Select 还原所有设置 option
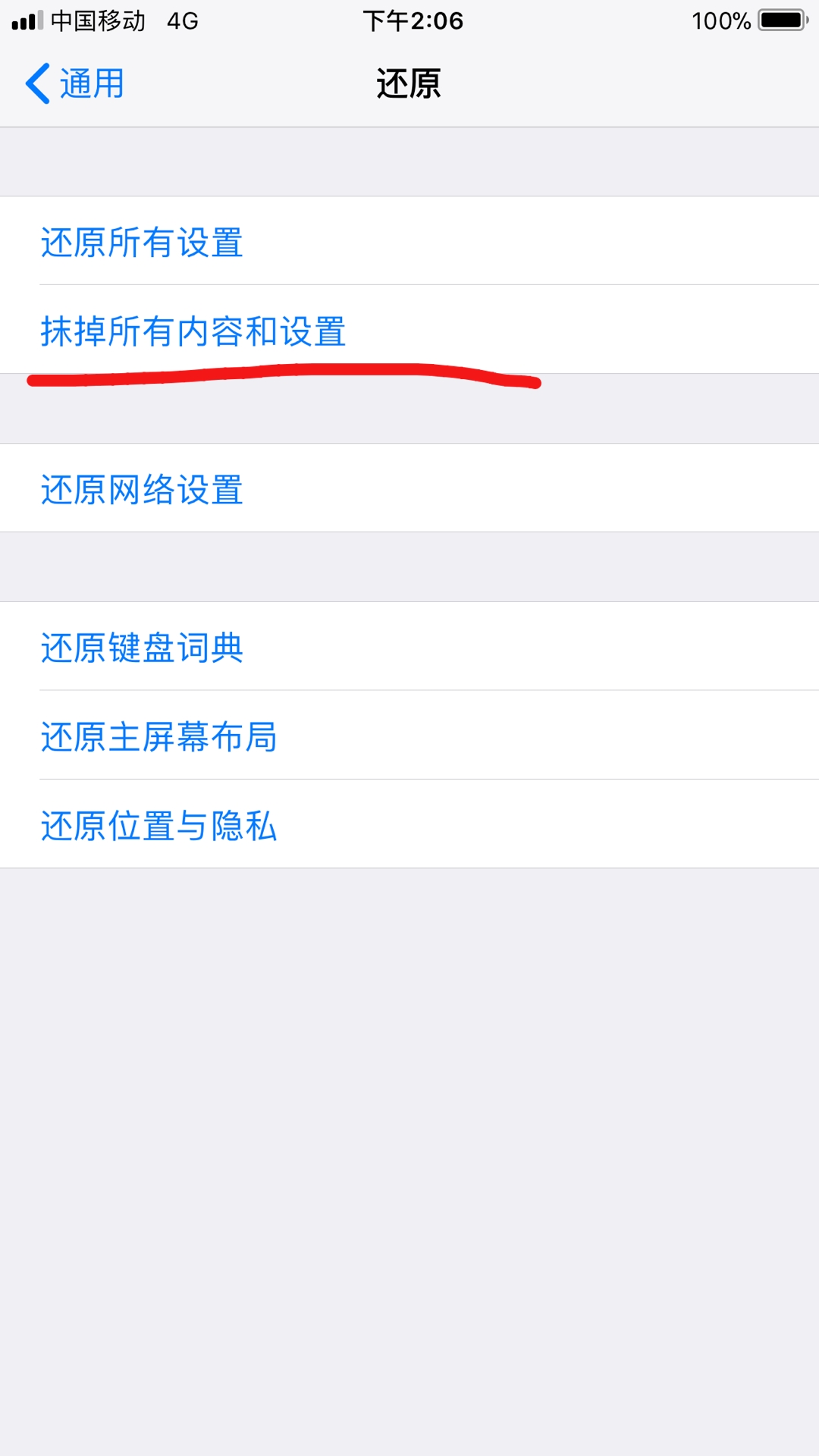Viewport: 819px width, 1456px height. pos(143,244)
